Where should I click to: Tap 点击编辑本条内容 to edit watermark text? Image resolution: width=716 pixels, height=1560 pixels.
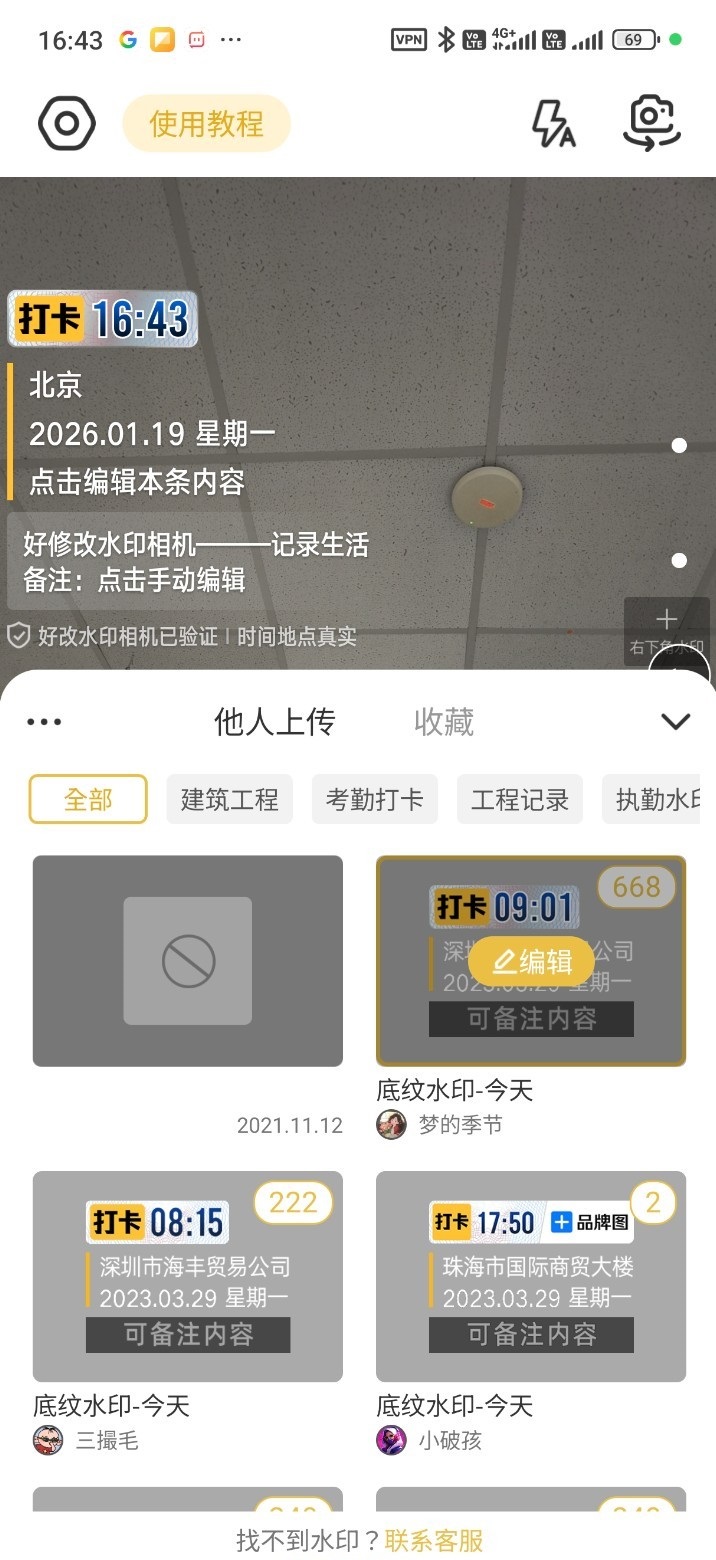(137, 482)
